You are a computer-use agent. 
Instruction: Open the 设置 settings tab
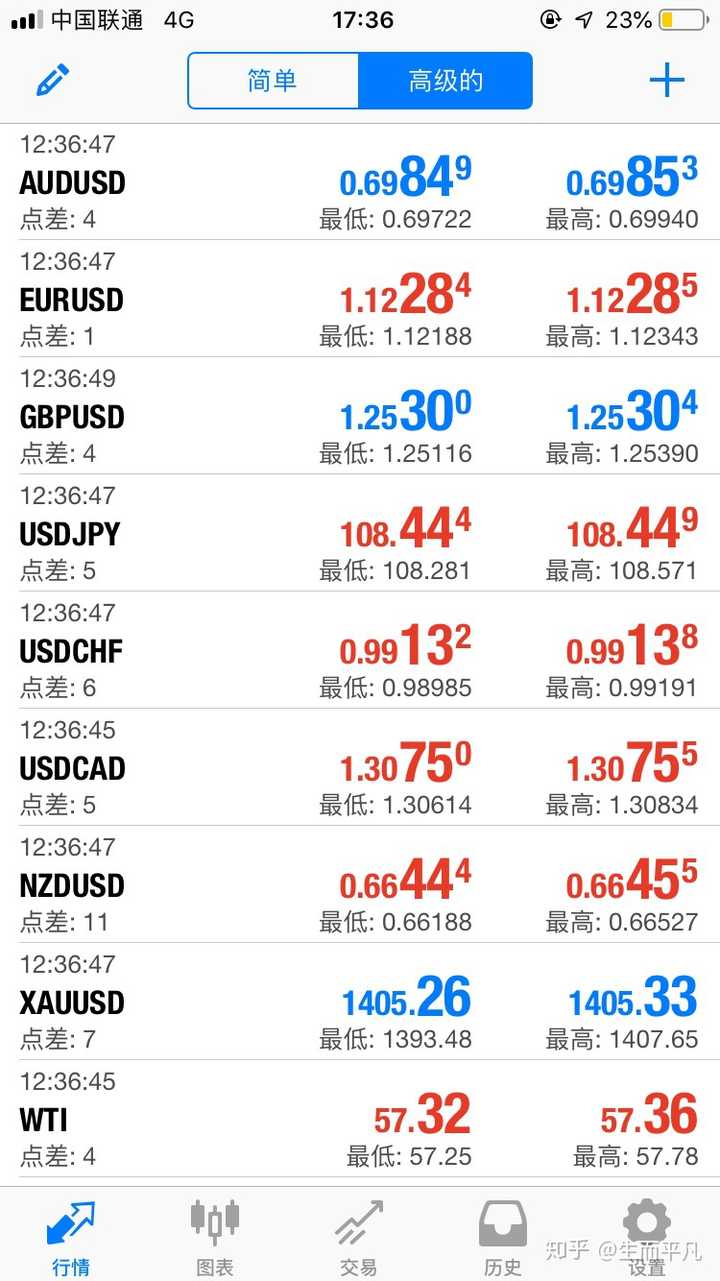click(647, 1236)
